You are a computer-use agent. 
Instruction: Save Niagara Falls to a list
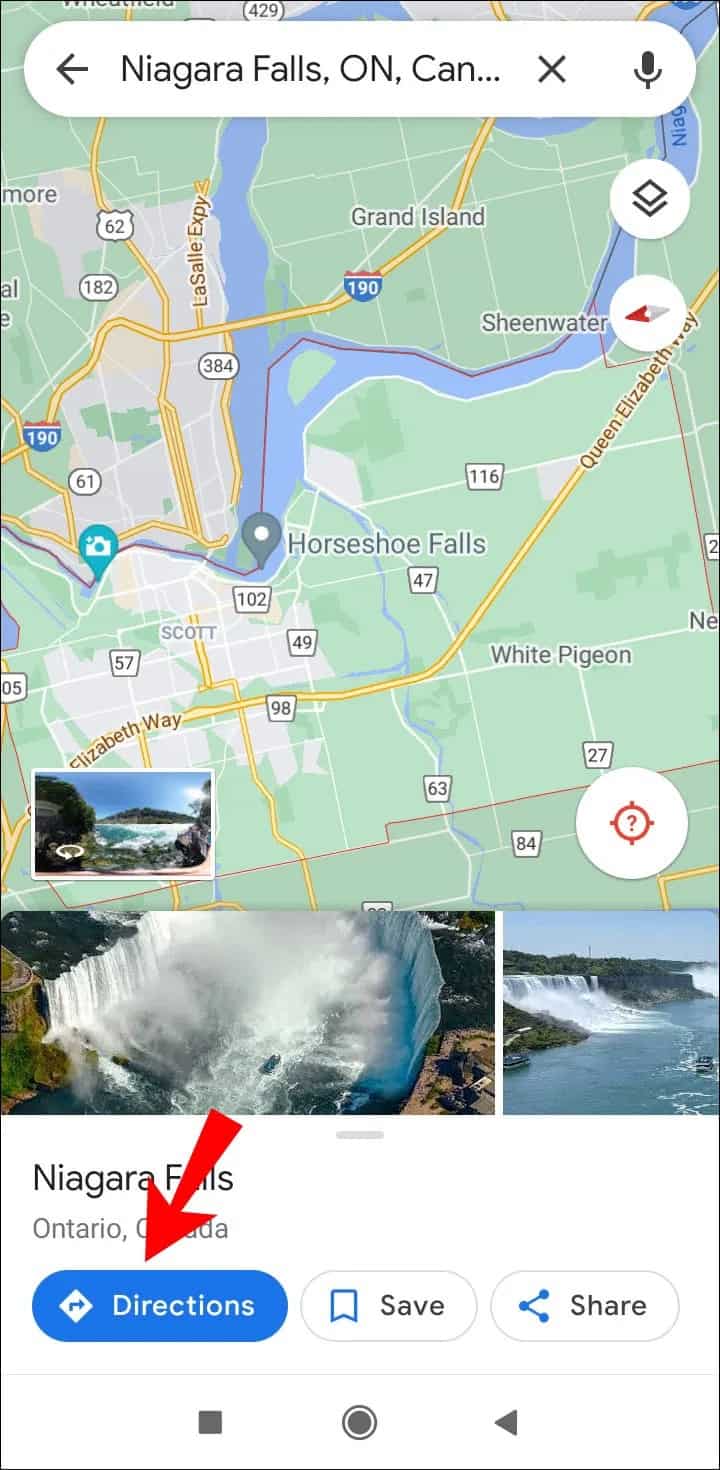click(x=388, y=1305)
